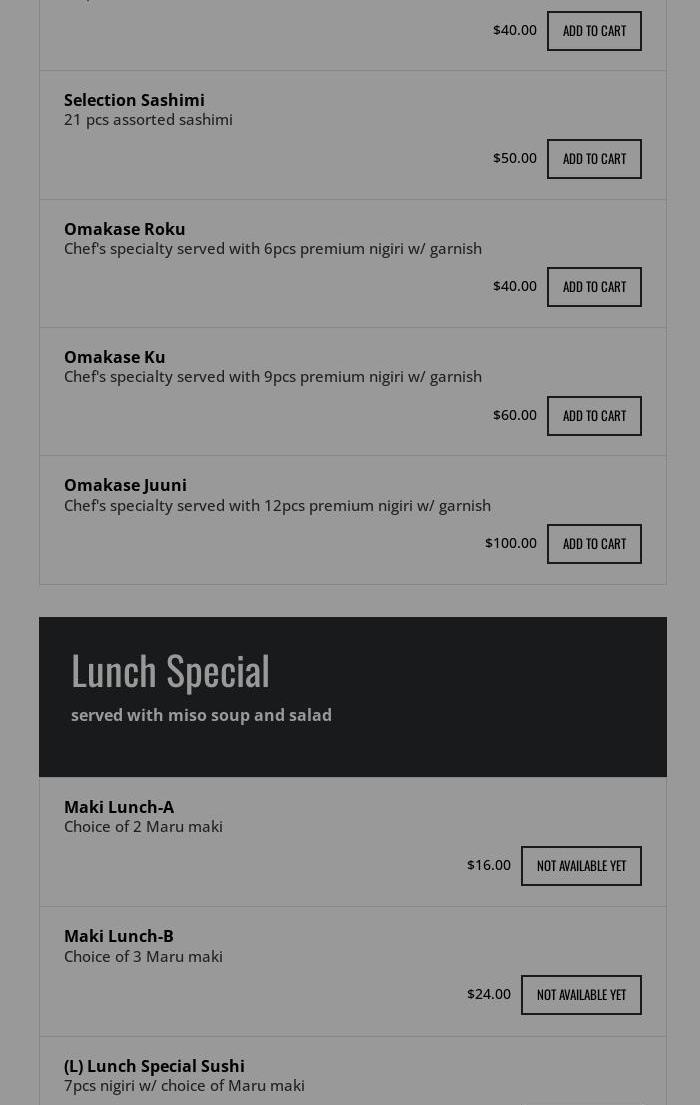
Task: Add the $100 Omakase Juuni to cart
Action: coord(594,544)
